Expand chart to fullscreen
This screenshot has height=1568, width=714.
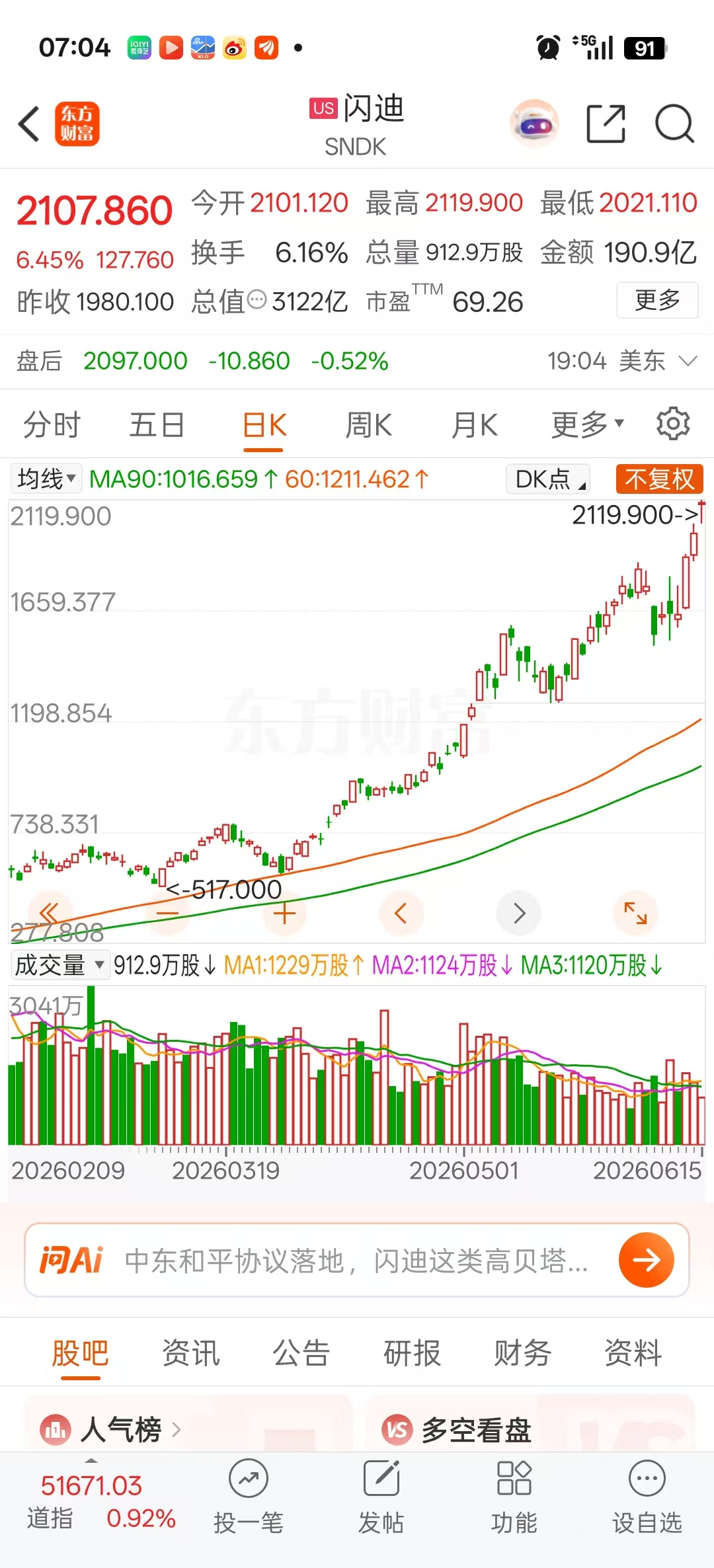635,913
